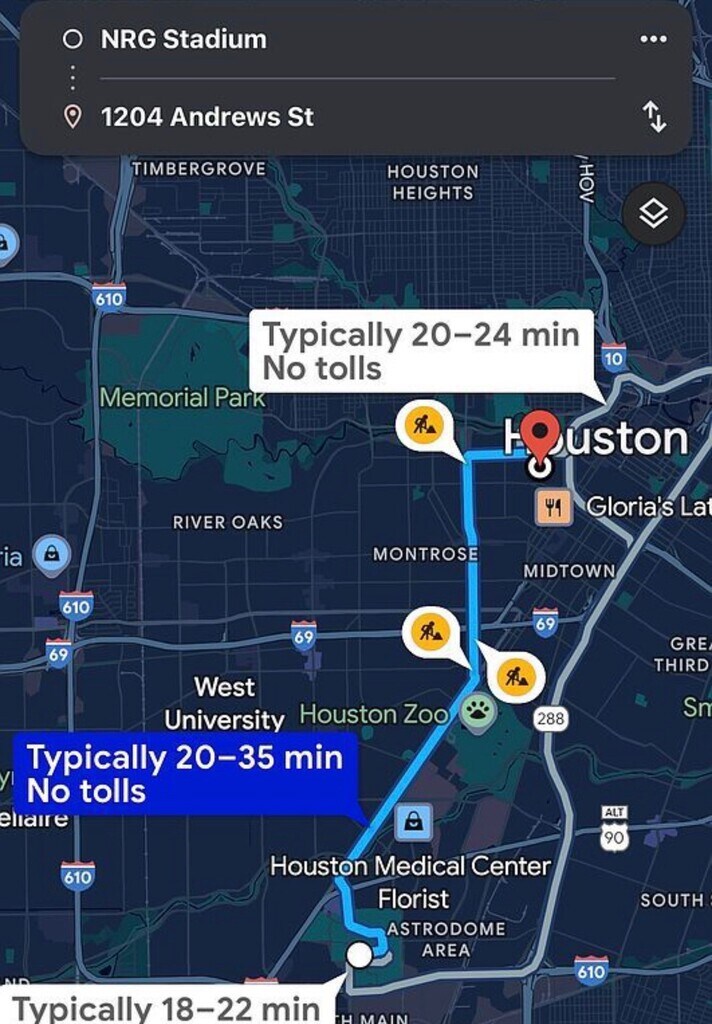View construction alert near Memorial Park

(422, 426)
